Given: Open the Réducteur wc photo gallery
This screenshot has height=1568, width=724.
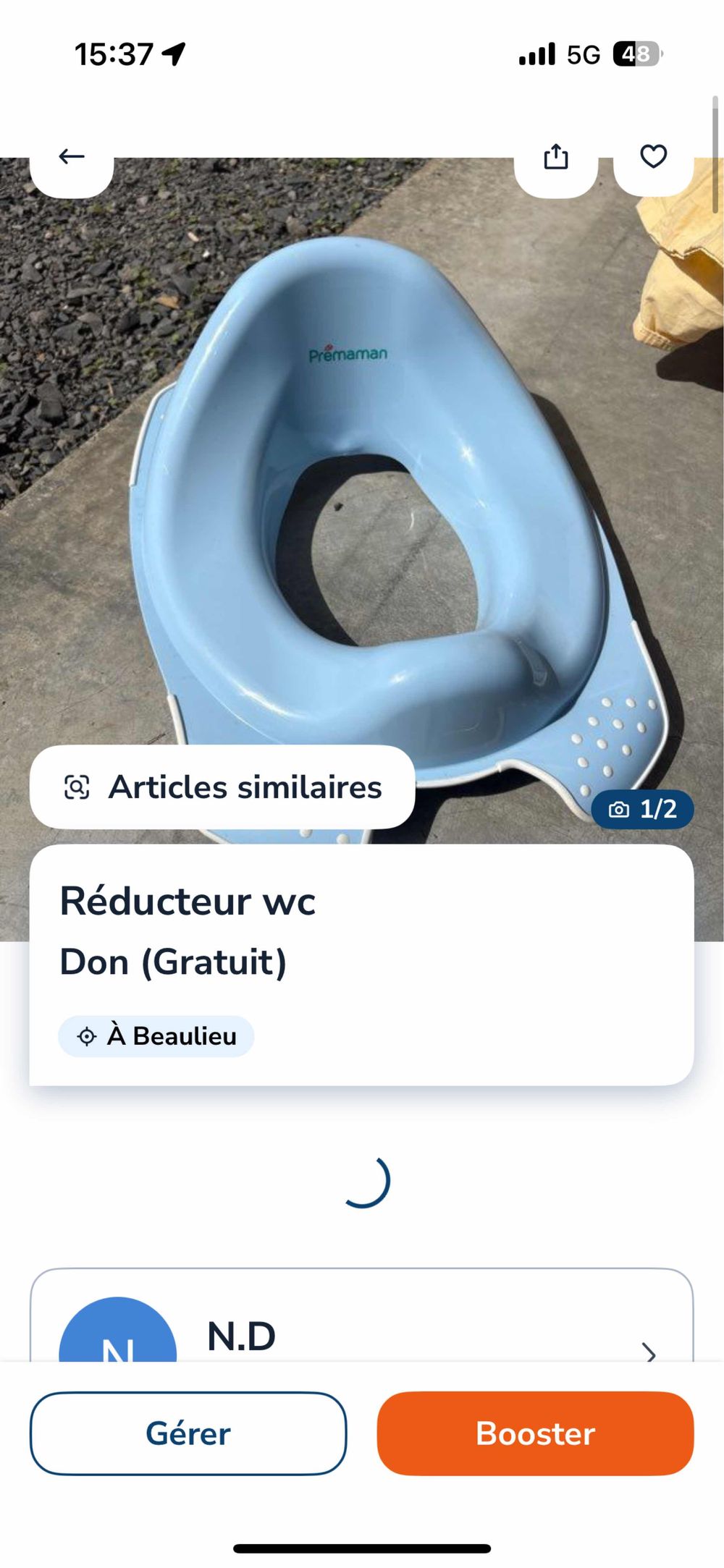Looking at the screenshot, I should coord(362,507).
